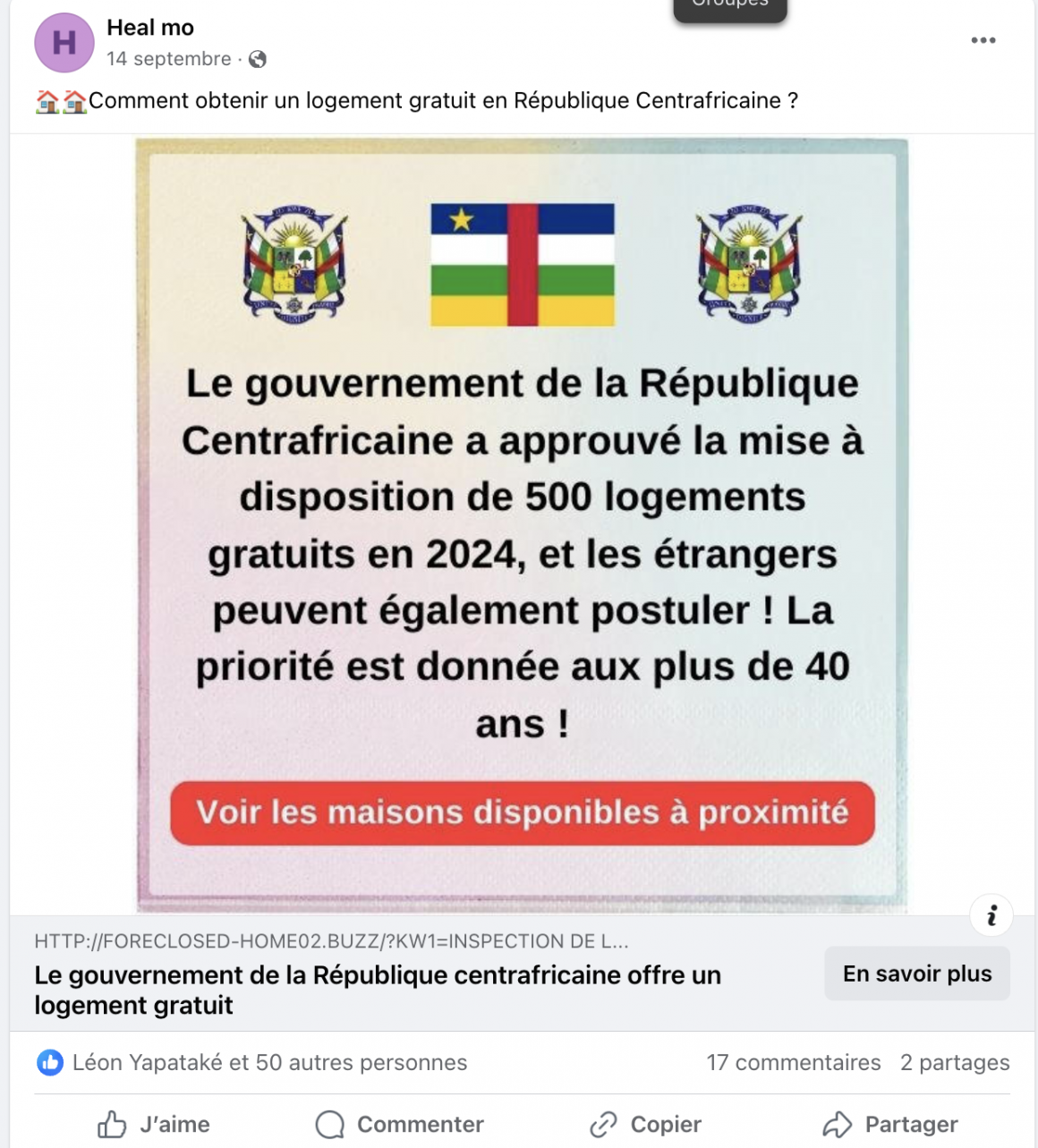
Task: Tap the En savoir plus button
Action: point(916,974)
